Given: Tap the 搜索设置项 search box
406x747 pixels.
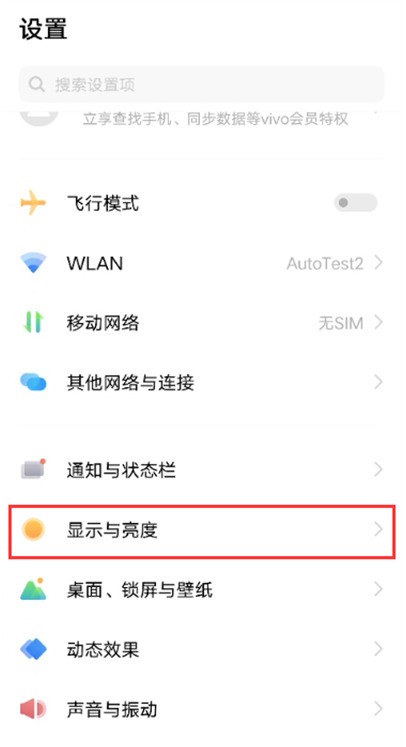Looking at the screenshot, I should (x=201, y=84).
